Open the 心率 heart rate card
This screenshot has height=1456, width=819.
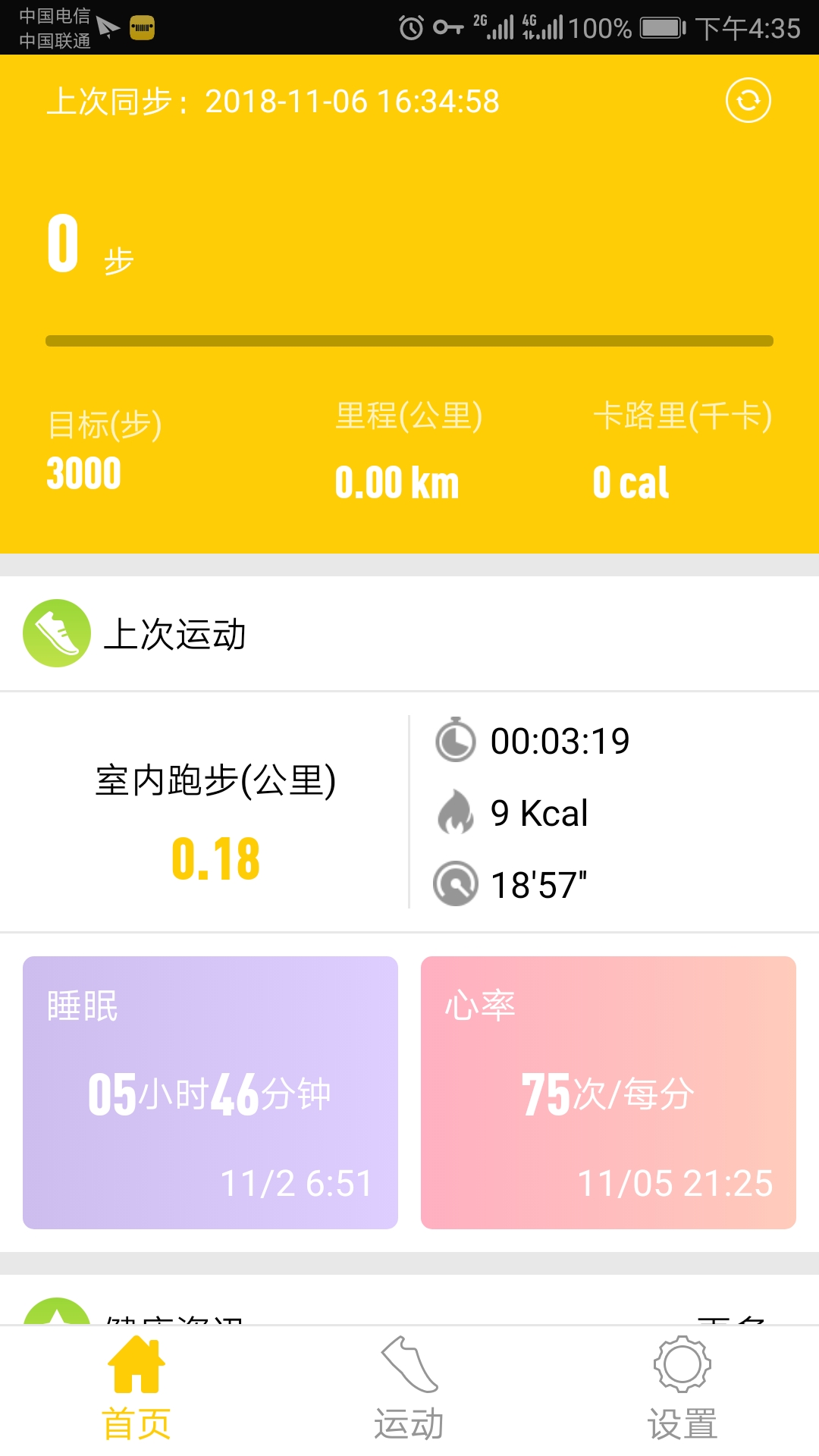tap(608, 1092)
